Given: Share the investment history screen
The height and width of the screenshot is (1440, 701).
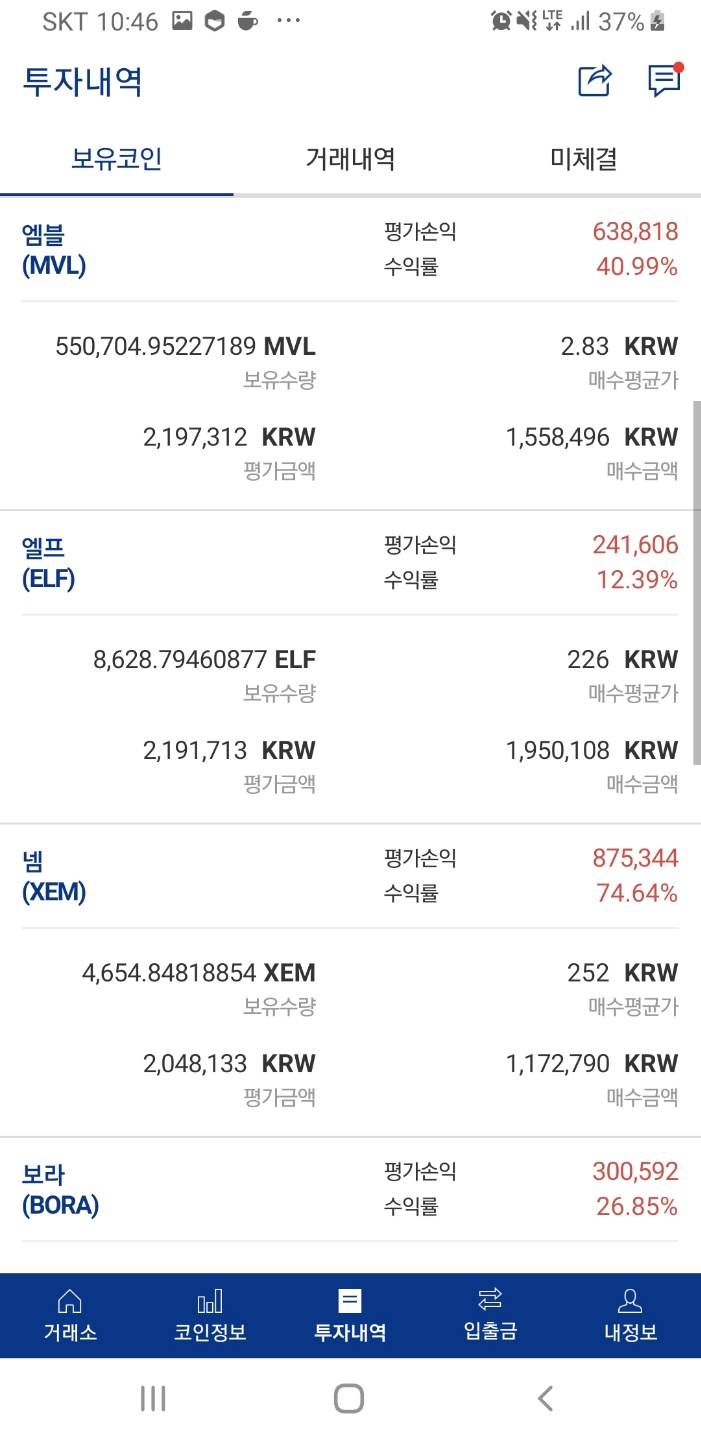Looking at the screenshot, I should pyautogui.click(x=594, y=81).
